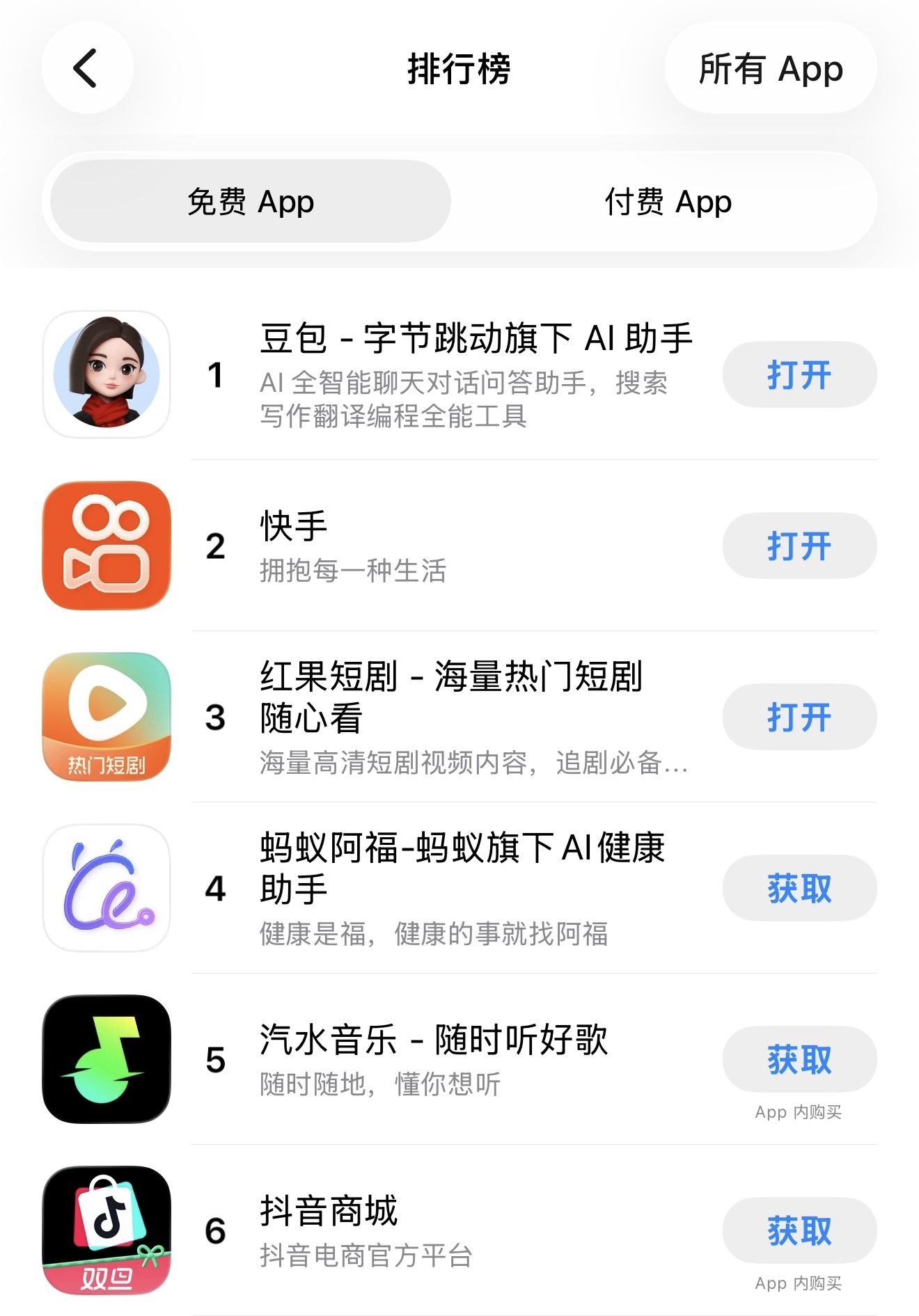Go back from the 排行榜 page
This screenshot has height=1316, width=919.
tap(86, 68)
